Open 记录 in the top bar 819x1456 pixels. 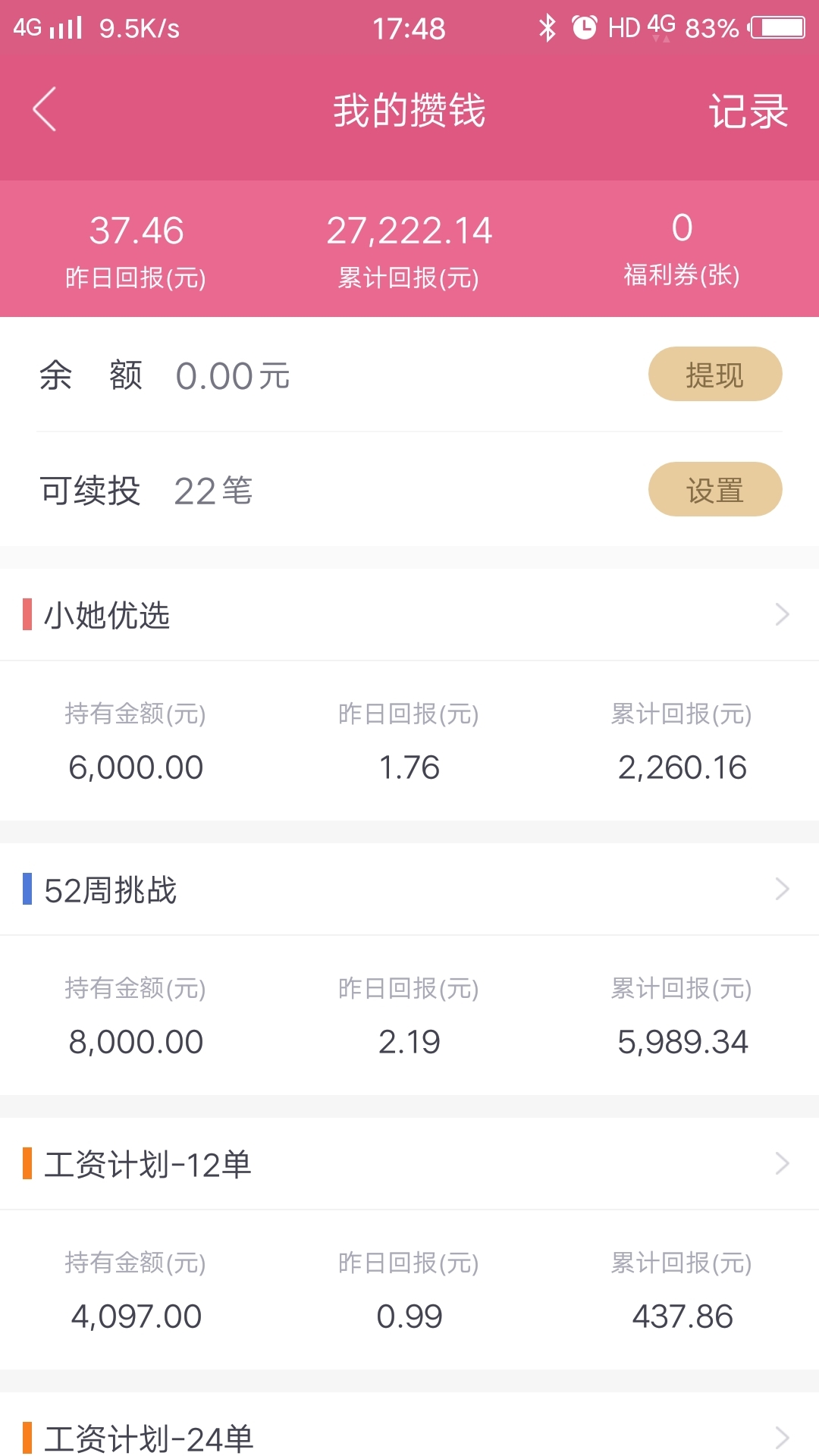[x=748, y=111]
